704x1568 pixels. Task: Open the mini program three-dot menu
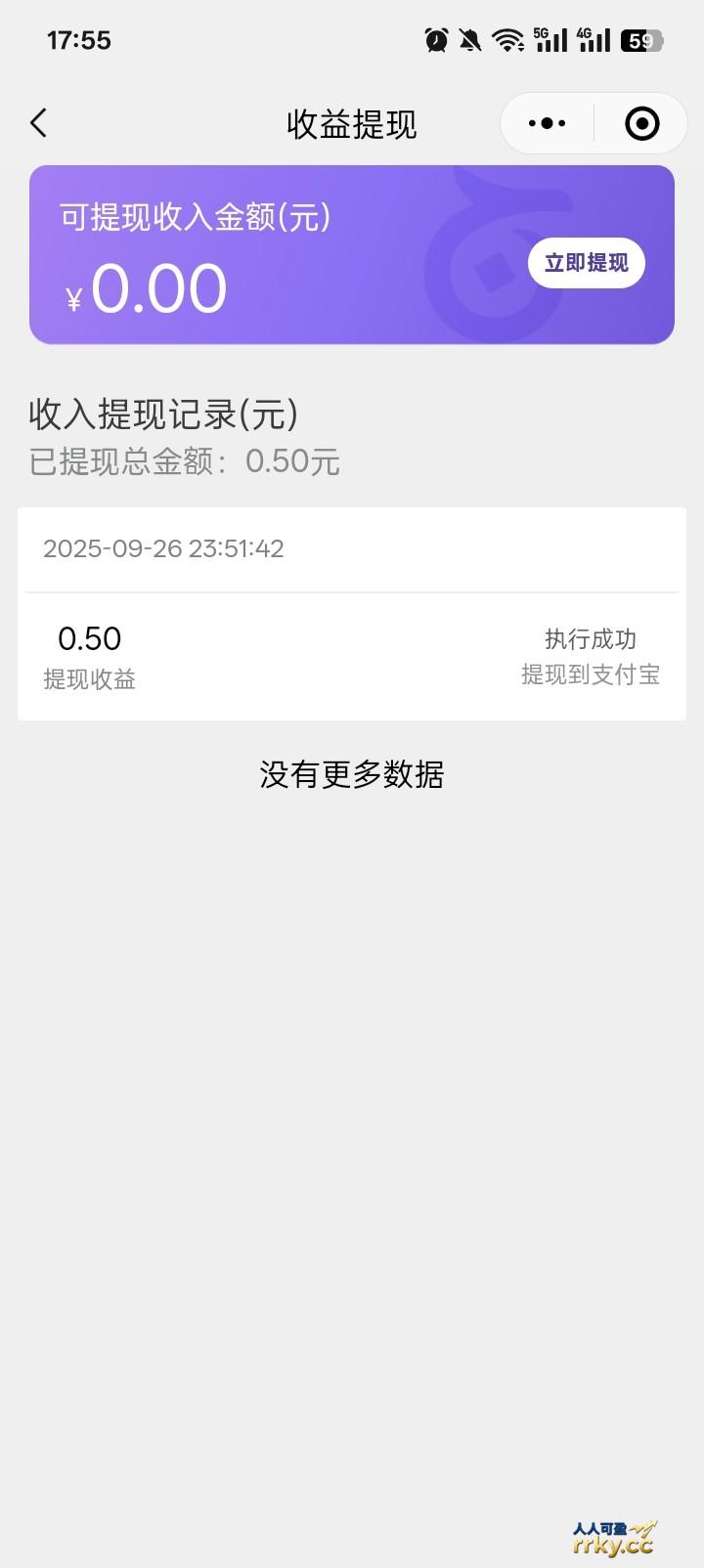pos(547,123)
